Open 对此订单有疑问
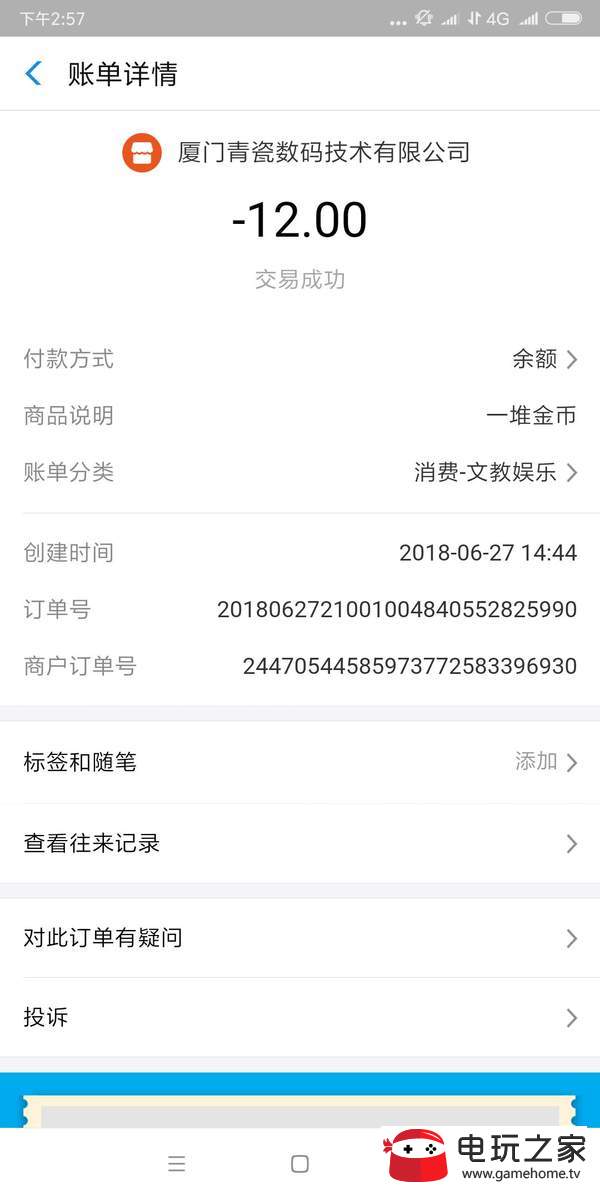The image size is (600, 1200). pyautogui.click(x=300, y=938)
